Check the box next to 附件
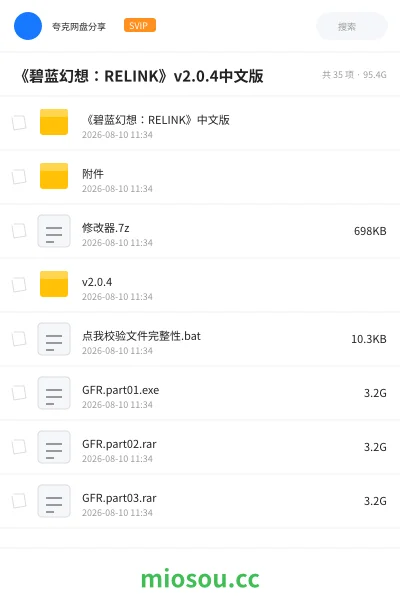The width and height of the screenshot is (400, 600). click(19, 177)
